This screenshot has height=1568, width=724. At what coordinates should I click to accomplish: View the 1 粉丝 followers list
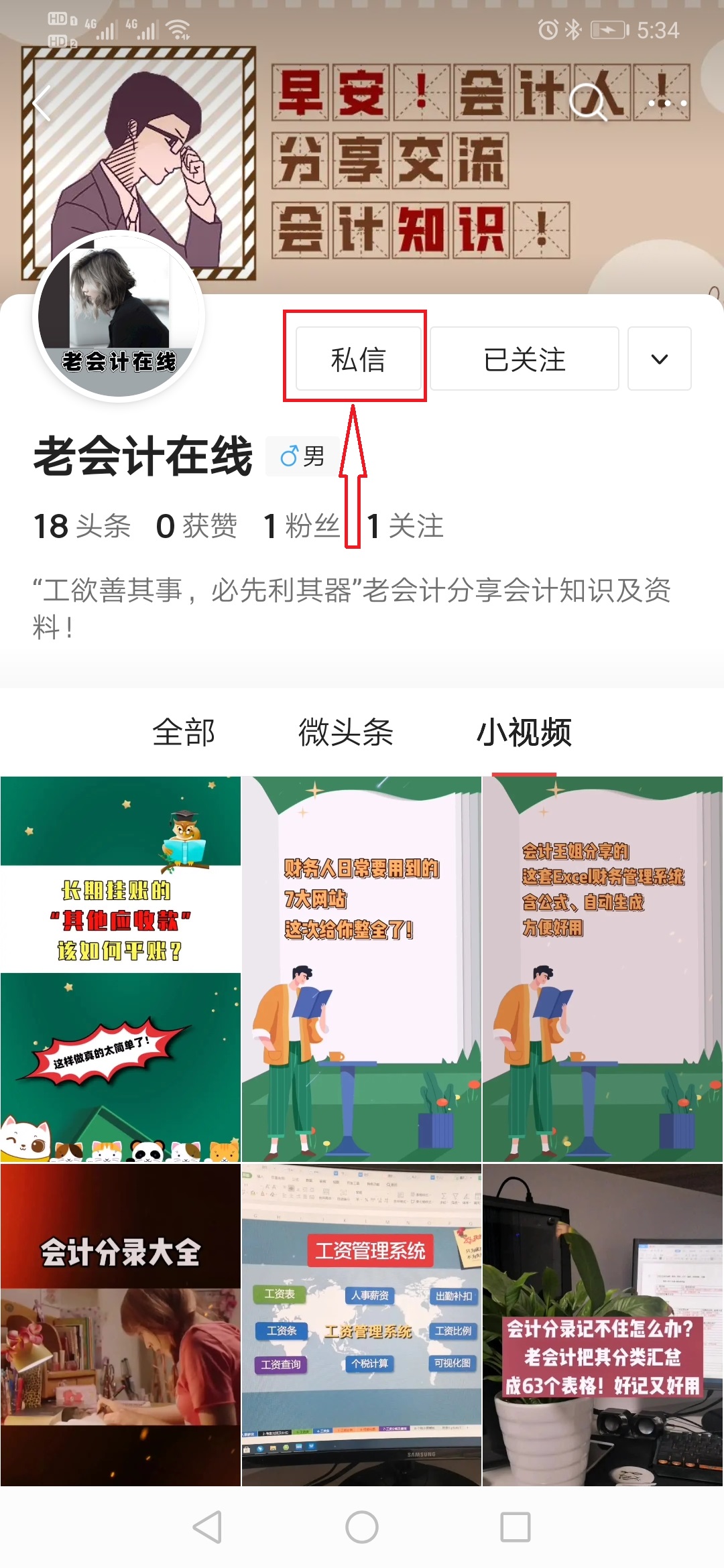[302, 526]
